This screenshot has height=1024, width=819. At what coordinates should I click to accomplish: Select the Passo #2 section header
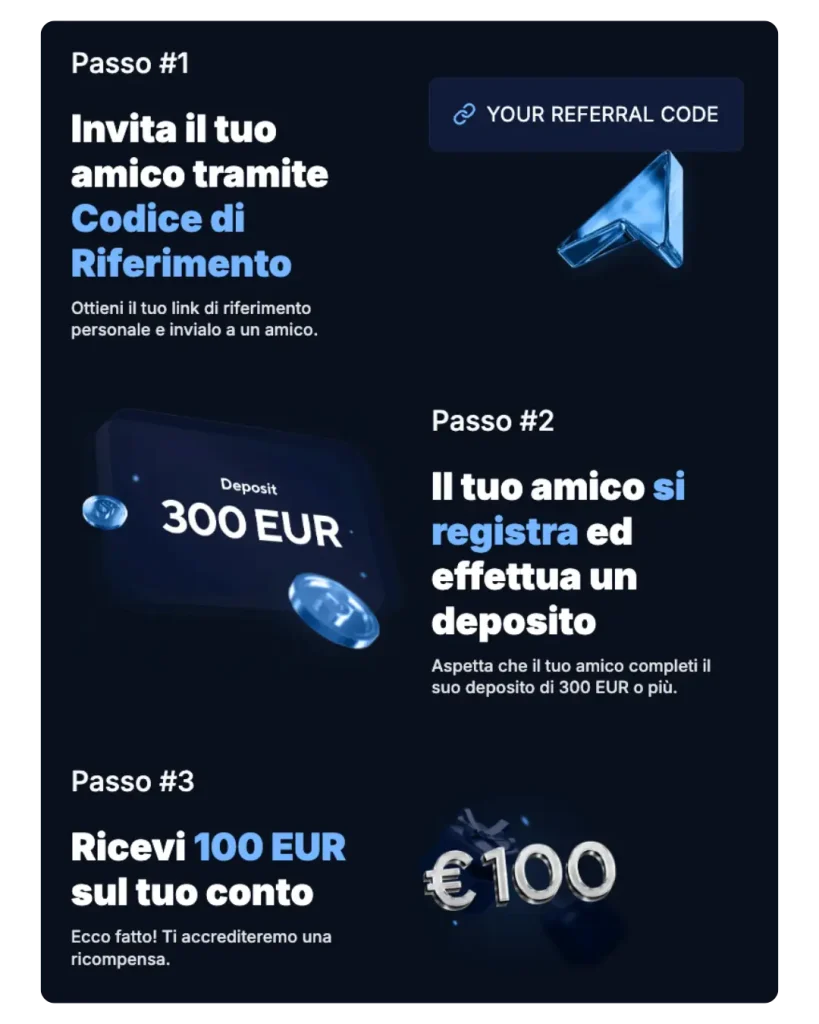492,421
